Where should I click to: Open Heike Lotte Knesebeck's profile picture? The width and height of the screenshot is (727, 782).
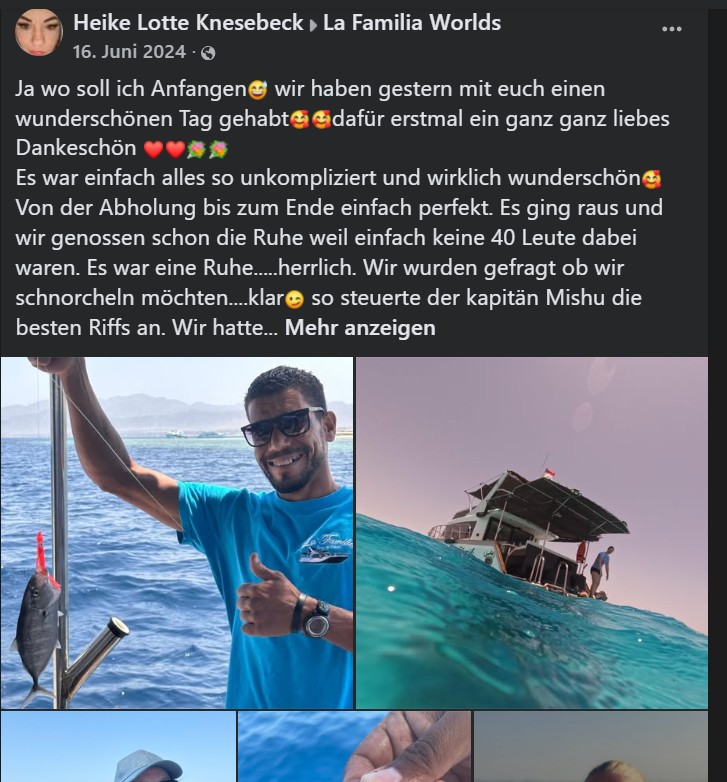[38, 32]
